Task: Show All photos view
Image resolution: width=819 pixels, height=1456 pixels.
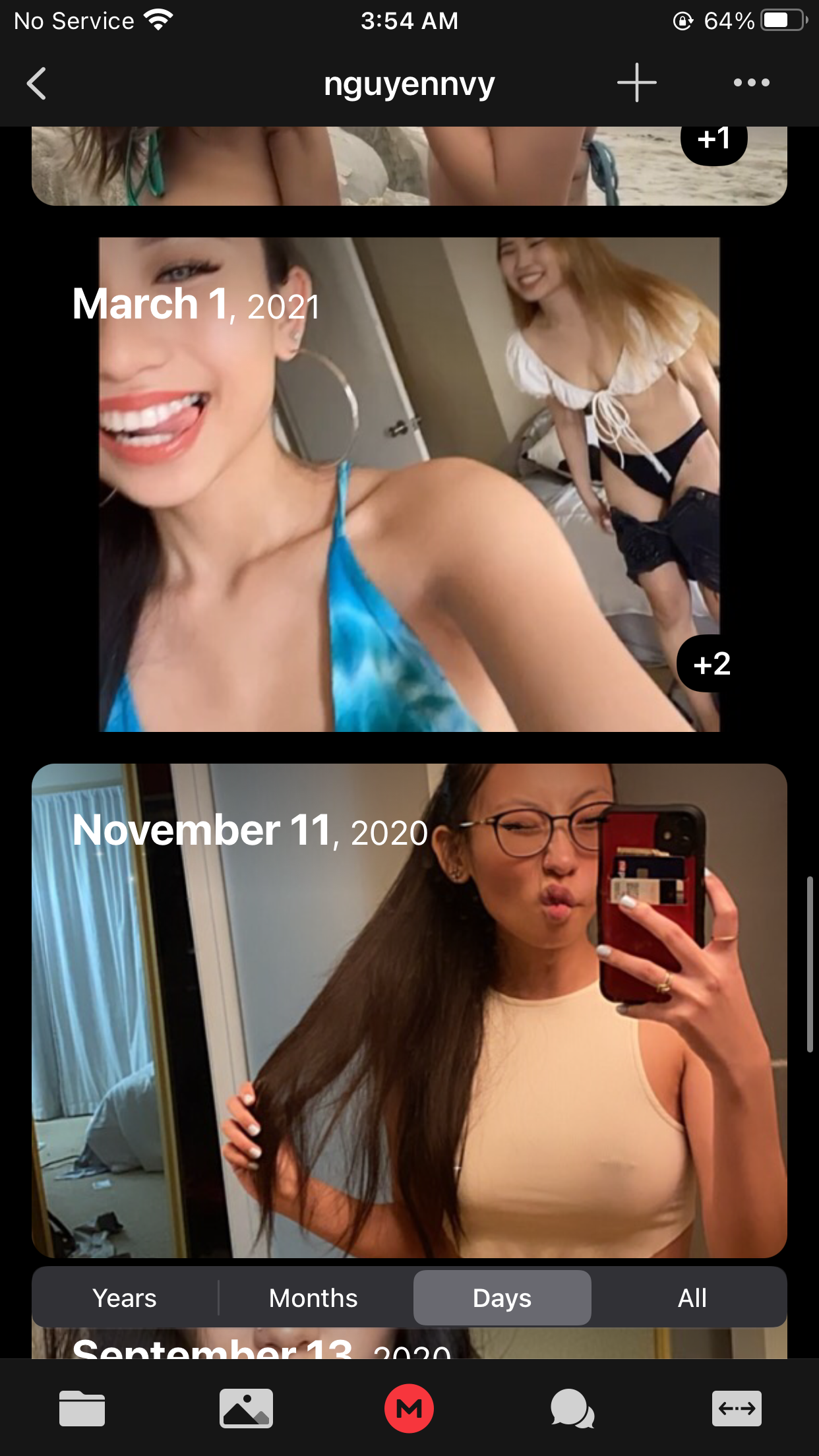Action: coord(692,1298)
